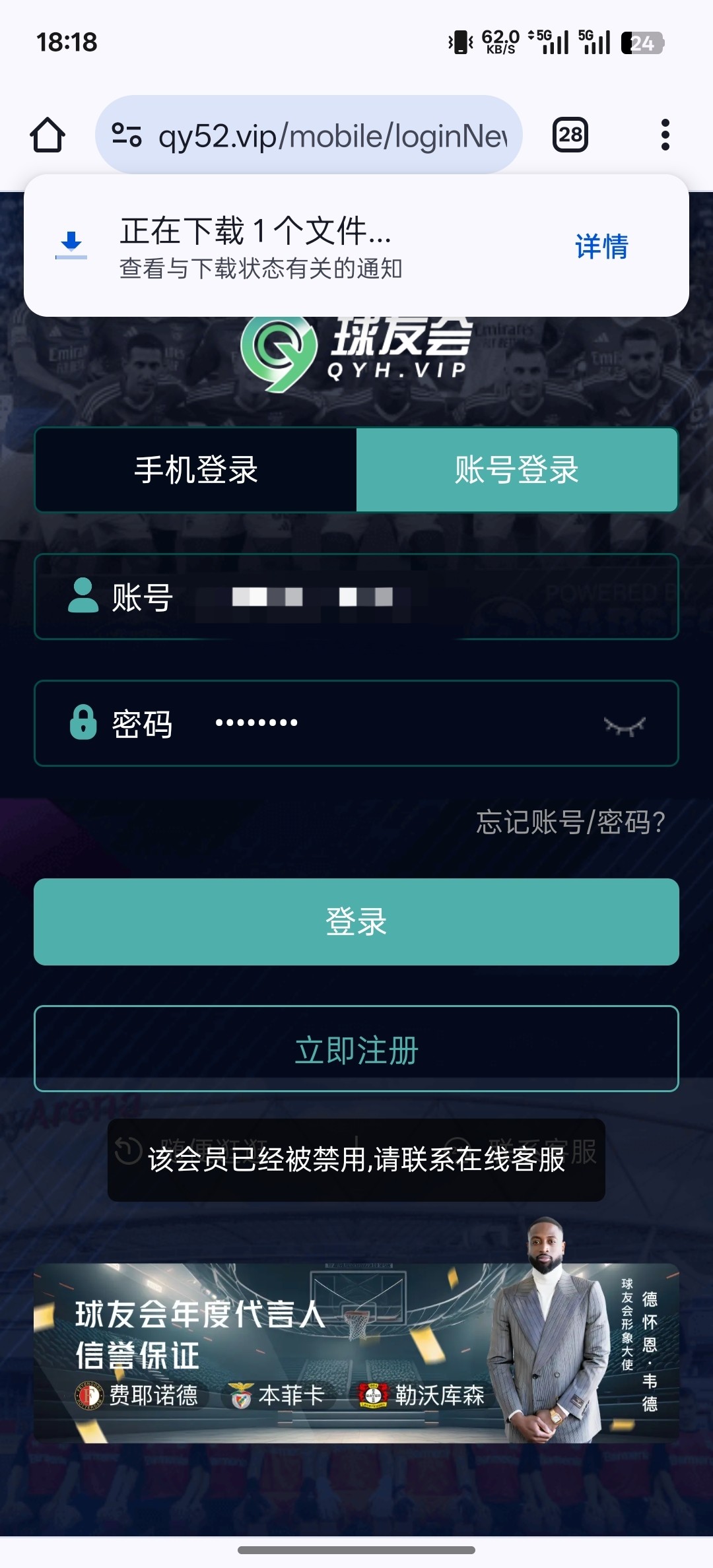Screen dimensions: 713x1568
Task: Focus the 账号 input field
Action: (423, 597)
